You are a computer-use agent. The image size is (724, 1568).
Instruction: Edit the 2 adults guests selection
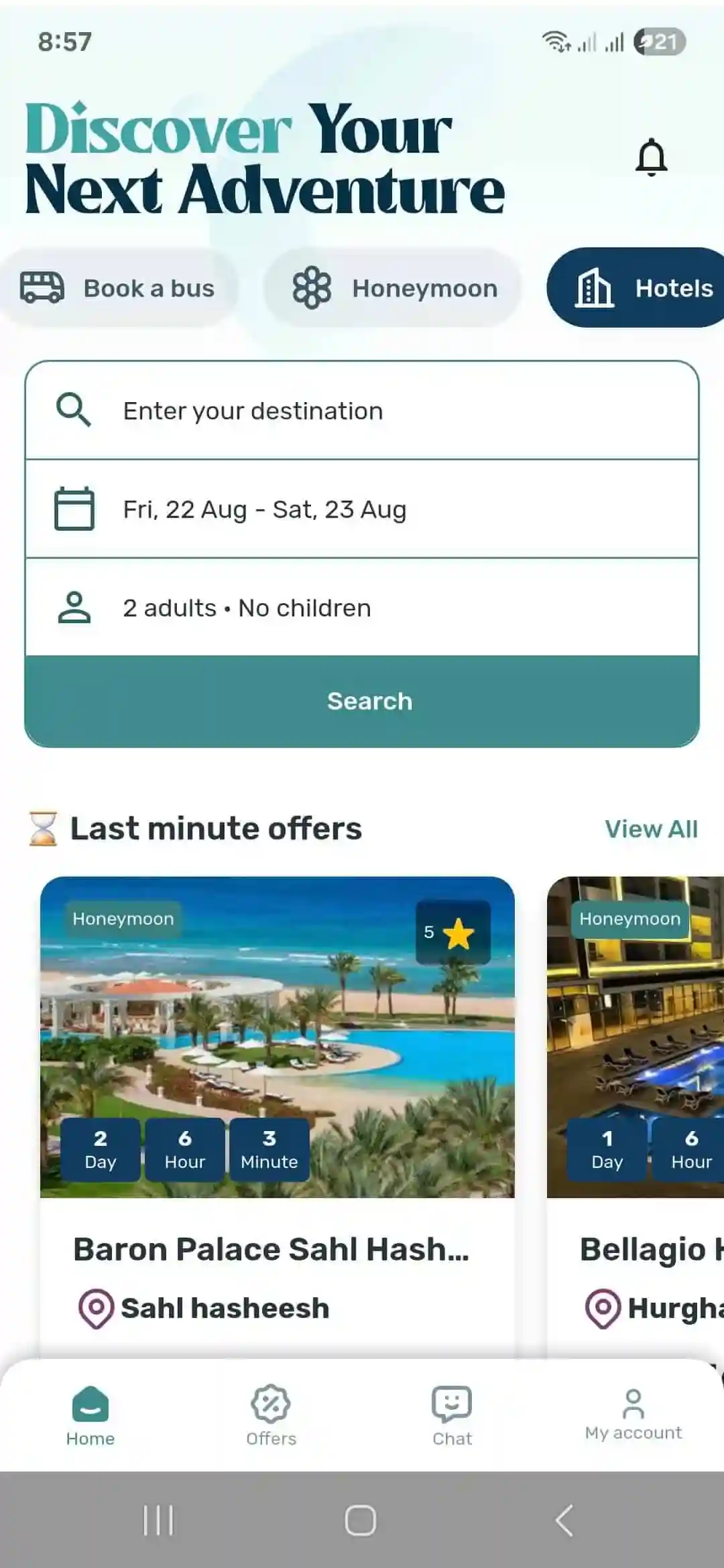pyautogui.click(x=362, y=608)
